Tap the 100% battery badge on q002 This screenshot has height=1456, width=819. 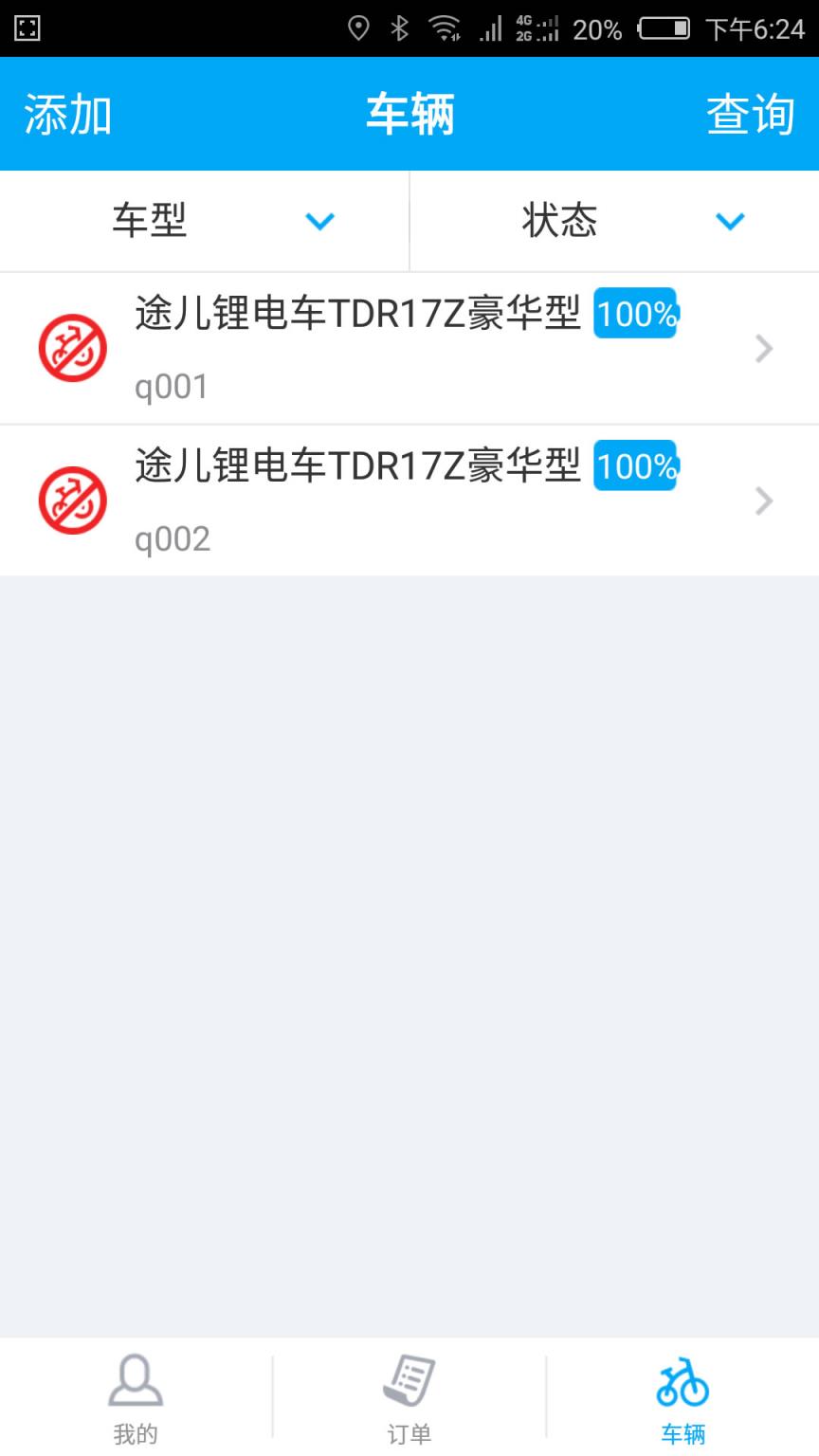[635, 466]
